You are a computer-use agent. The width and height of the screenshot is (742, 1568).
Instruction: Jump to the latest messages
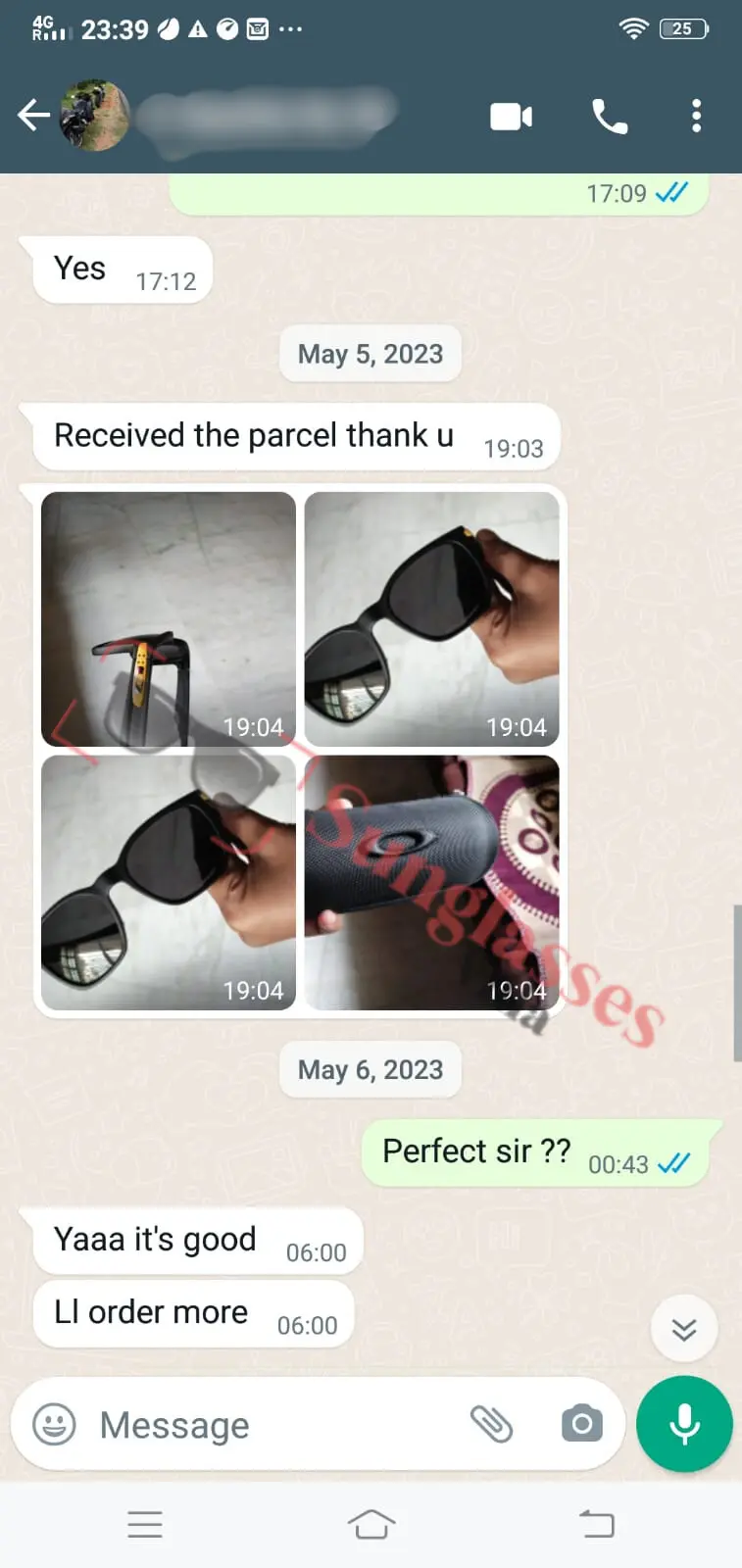tap(684, 1329)
